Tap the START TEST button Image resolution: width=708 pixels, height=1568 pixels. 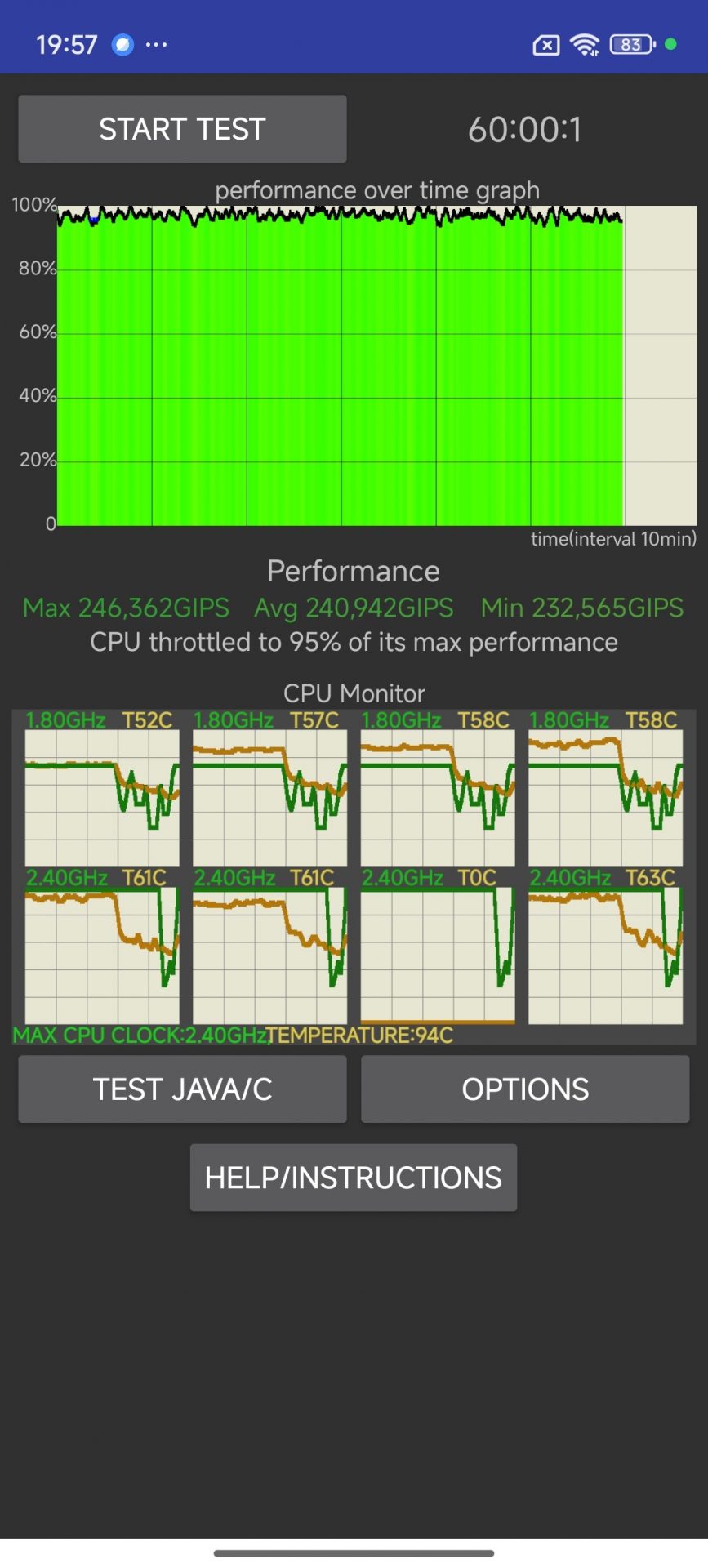182,129
